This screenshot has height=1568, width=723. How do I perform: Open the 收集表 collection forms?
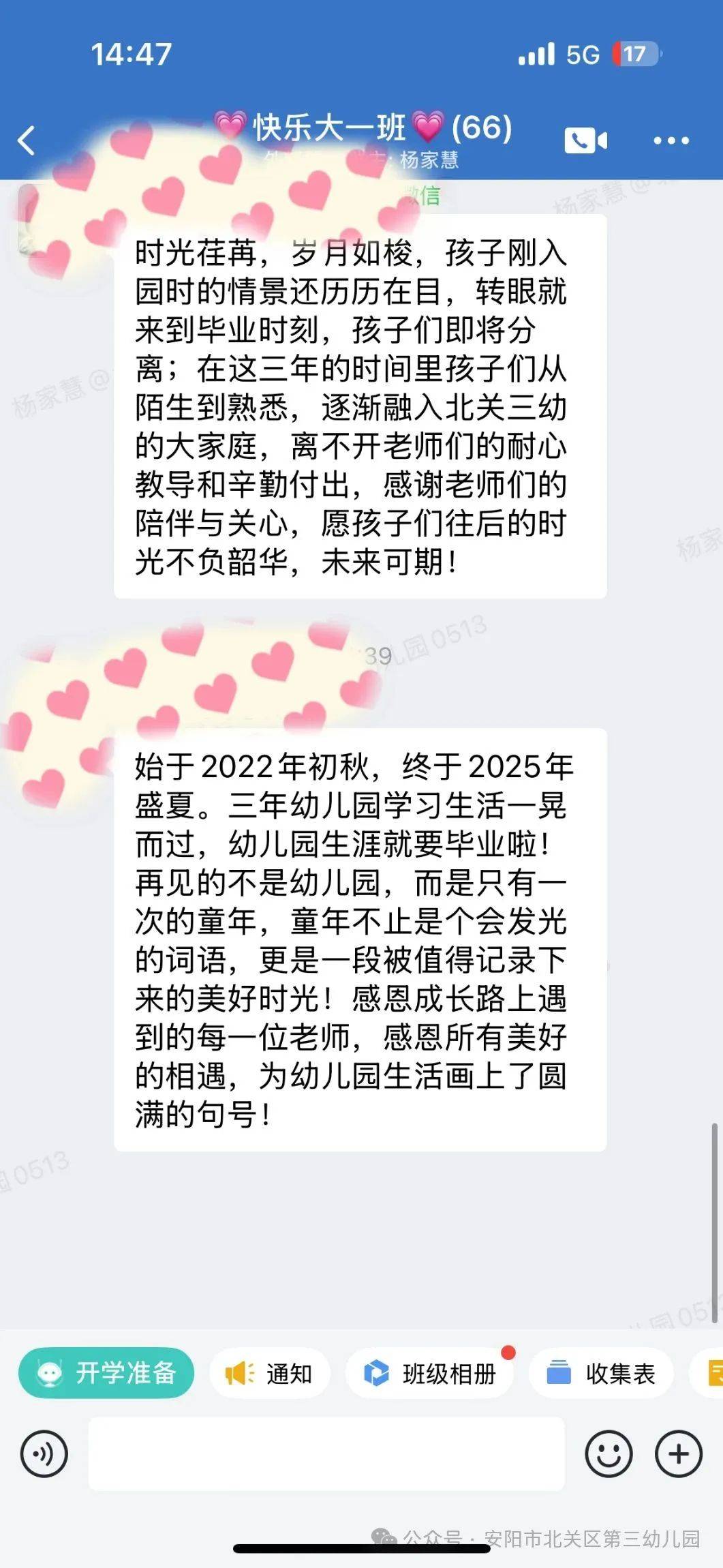pos(601,1373)
